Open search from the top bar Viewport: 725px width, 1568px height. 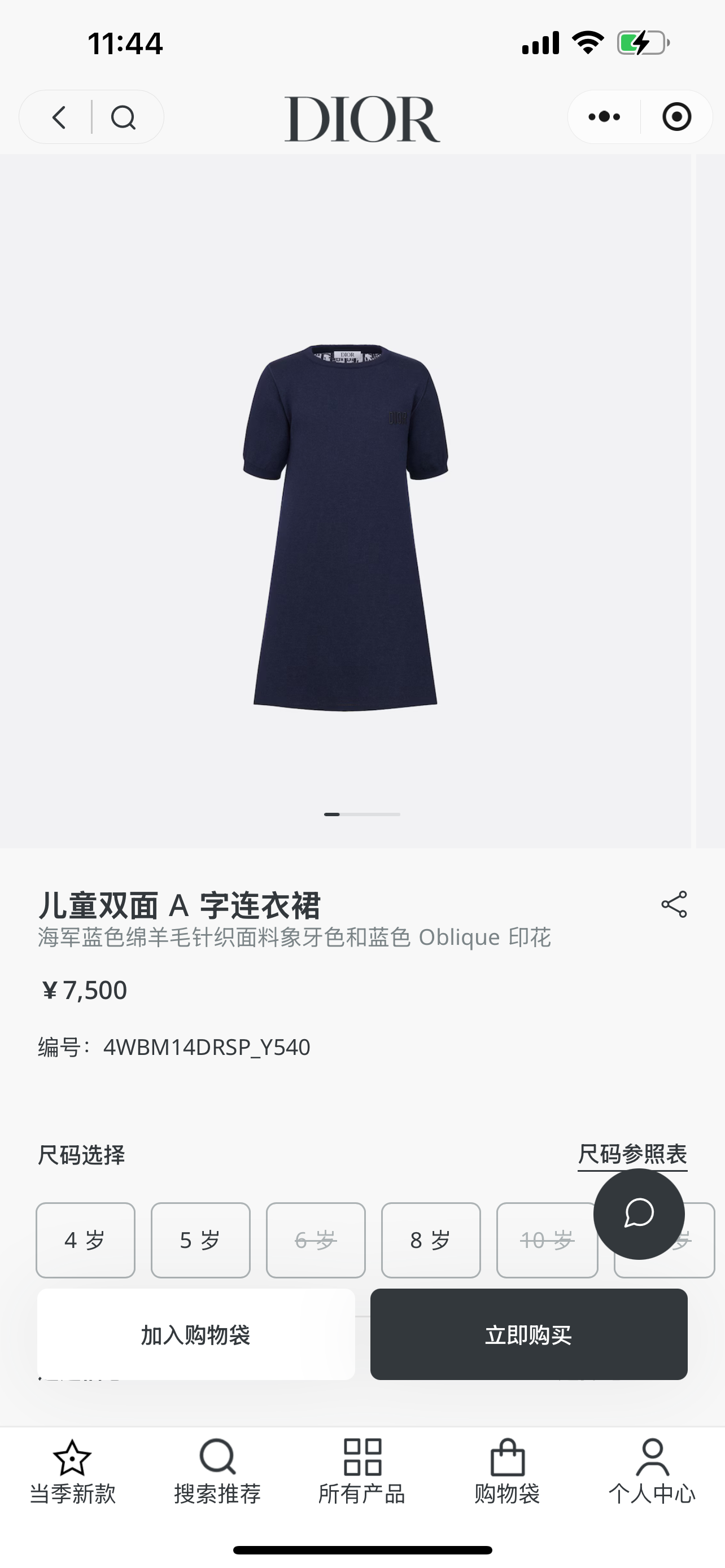click(124, 117)
